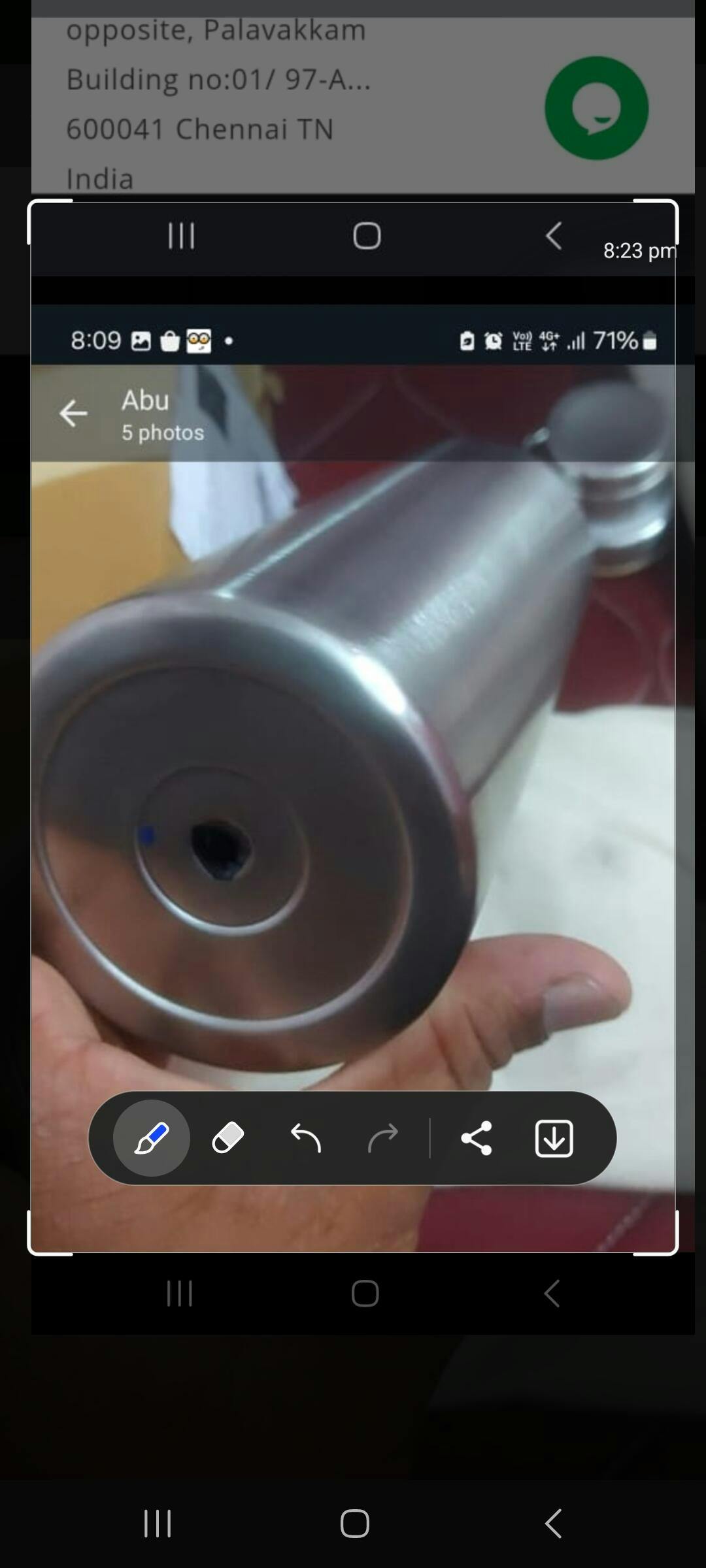The height and width of the screenshot is (1568, 706).
Task: Switch to the eraser tool
Action: pos(228,1138)
